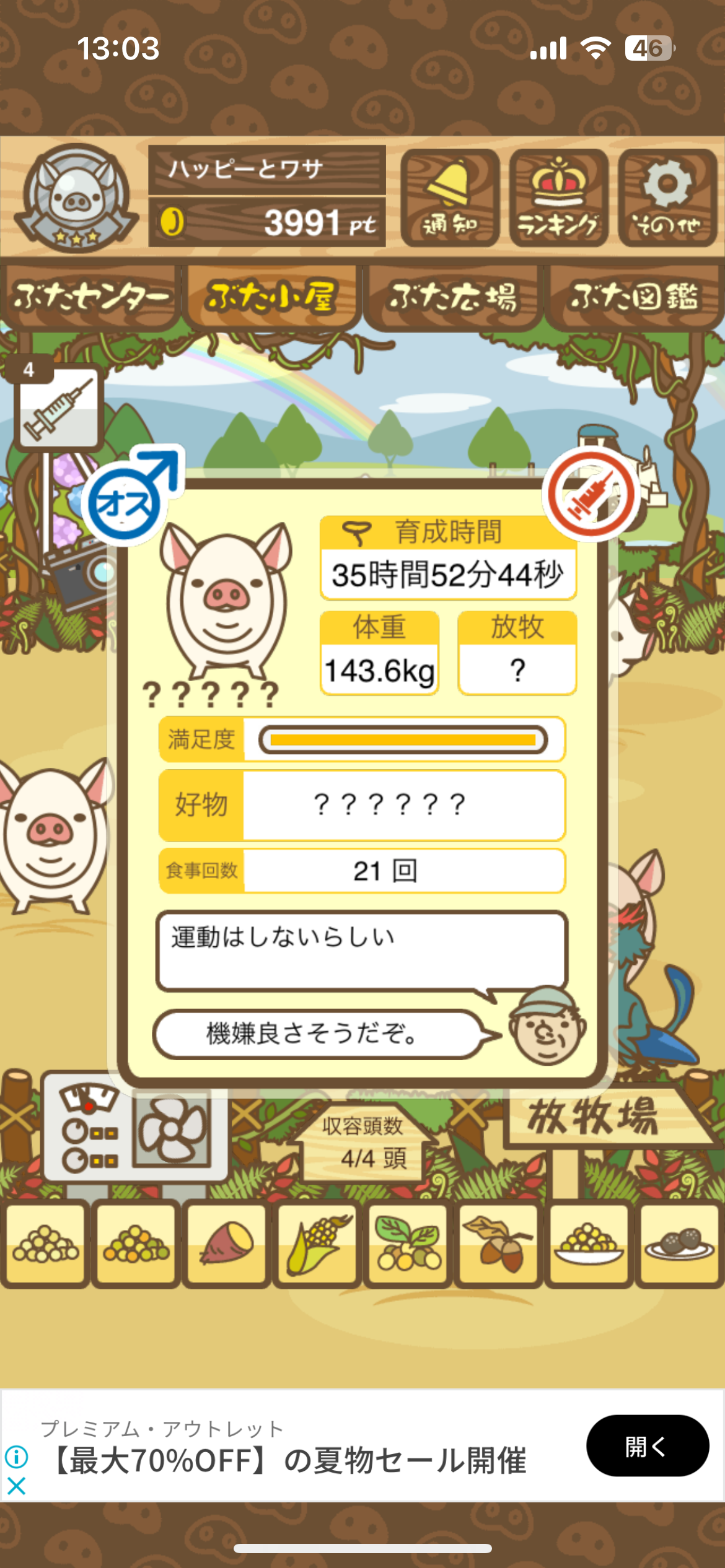725x1568 pixels.
Task: Switch to the ぶた広場 tab
Action: [x=453, y=297]
